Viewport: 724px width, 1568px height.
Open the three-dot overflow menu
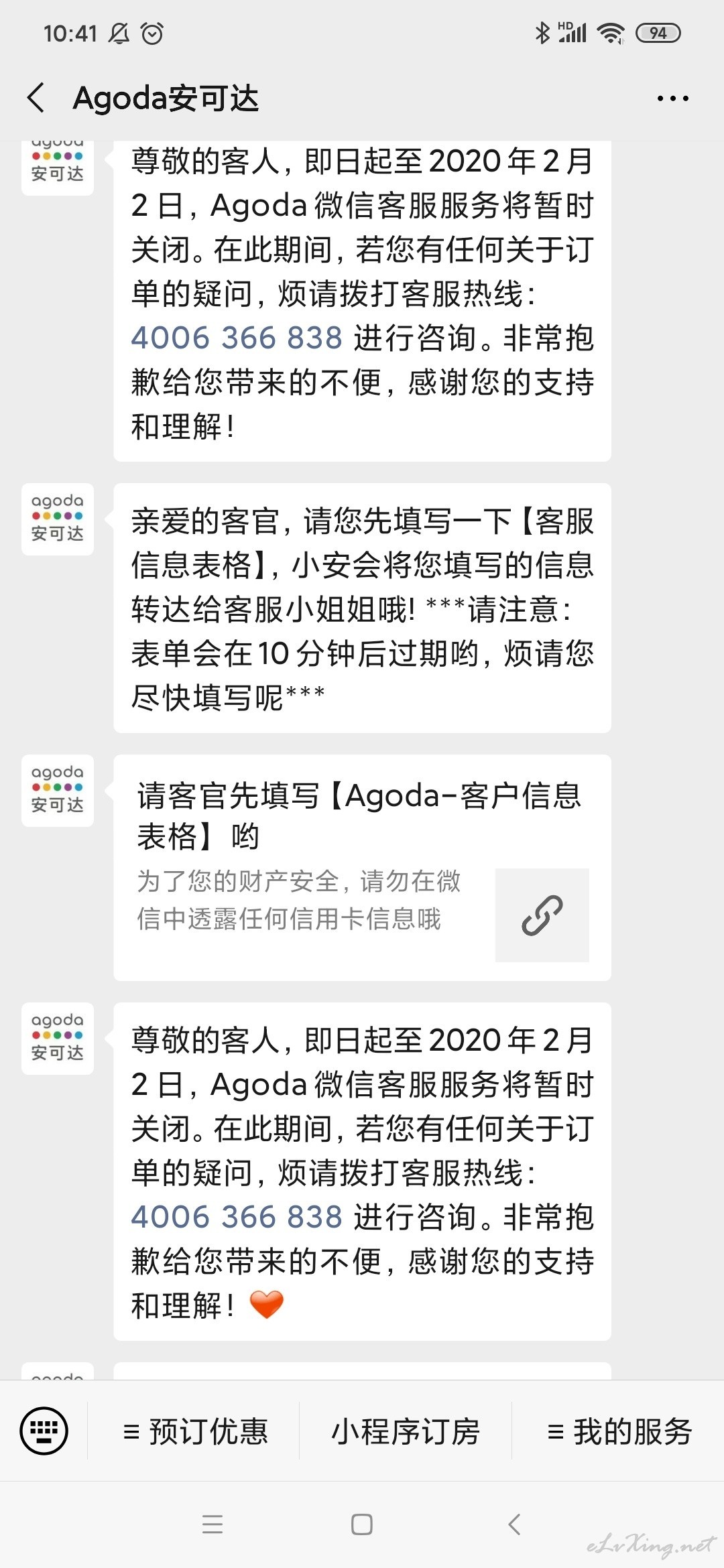[x=672, y=99]
